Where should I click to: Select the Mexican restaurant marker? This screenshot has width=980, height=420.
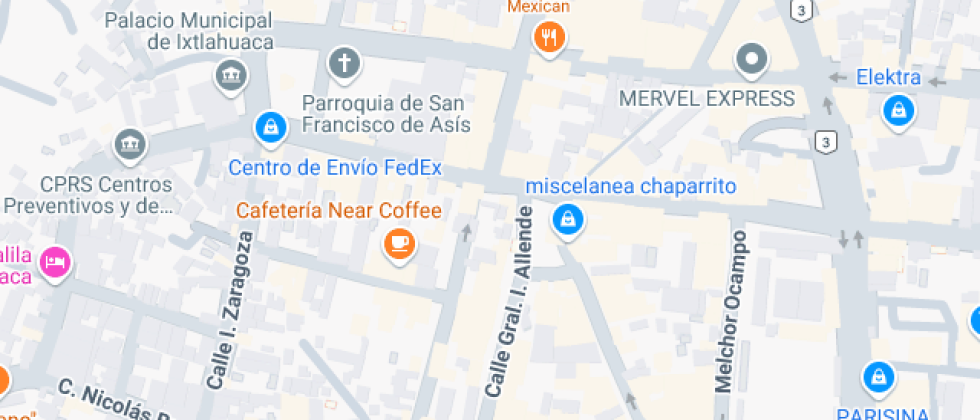point(549,39)
